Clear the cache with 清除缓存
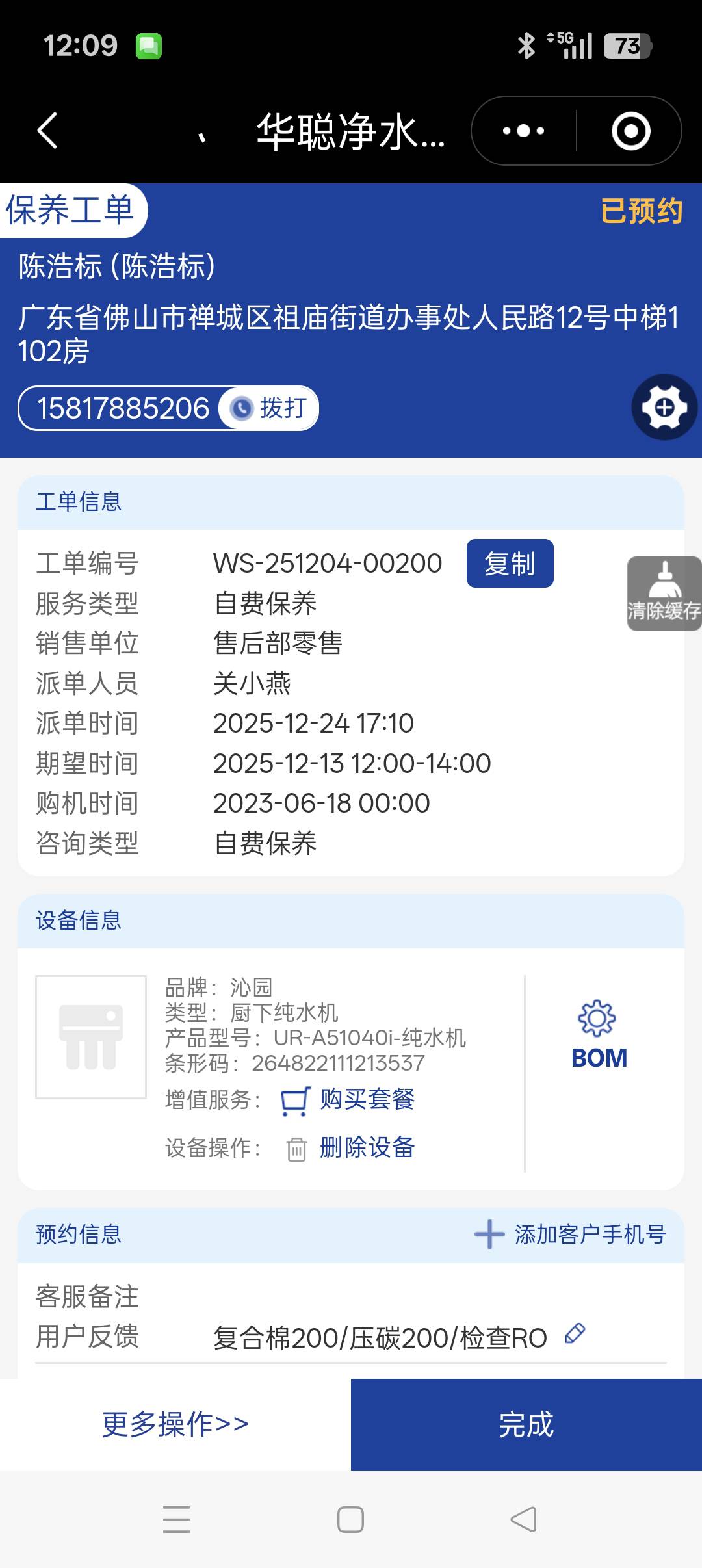This screenshot has width=702, height=1568. (x=664, y=594)
